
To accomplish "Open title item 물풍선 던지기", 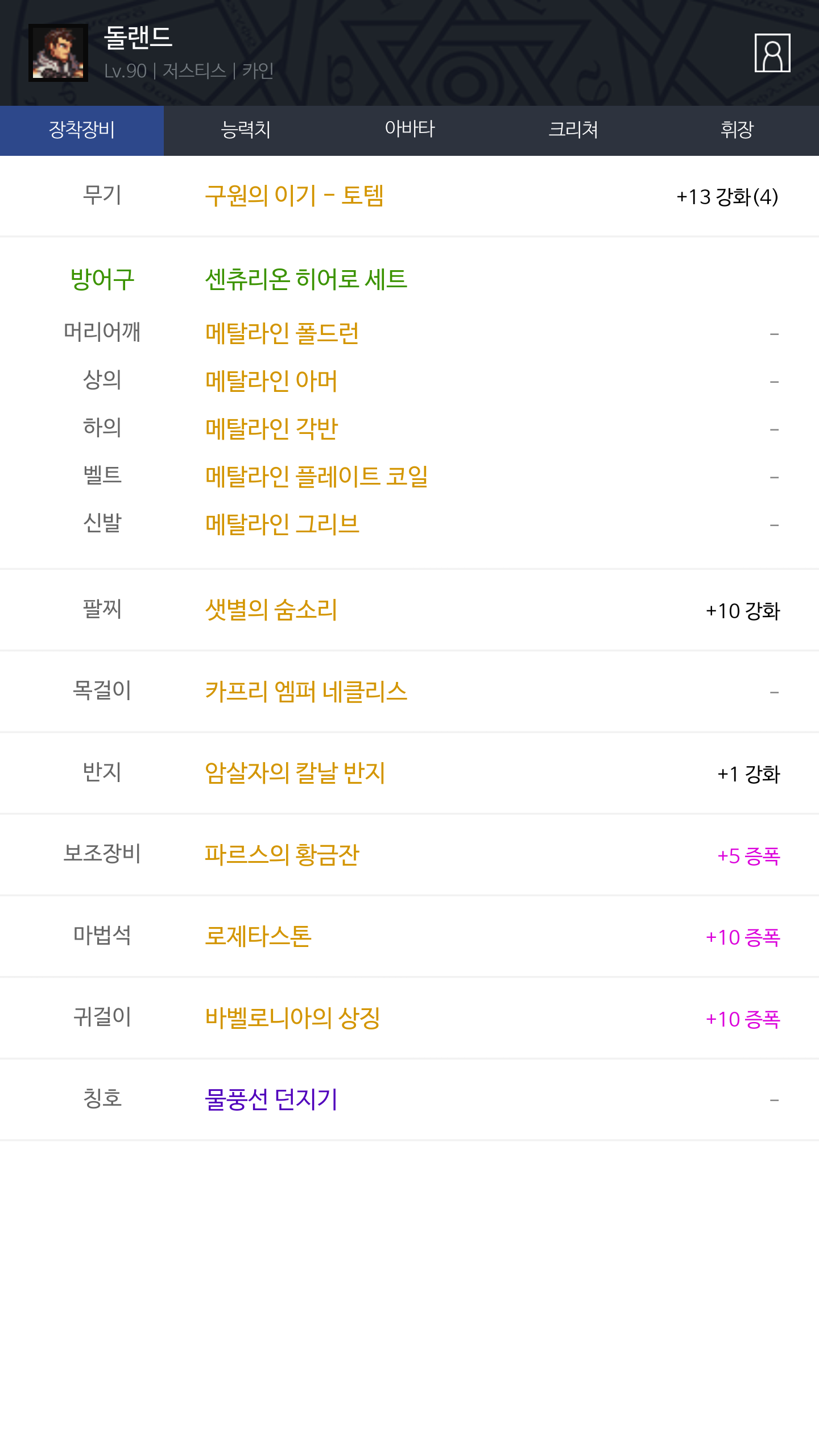I will tap(271, 1099).
